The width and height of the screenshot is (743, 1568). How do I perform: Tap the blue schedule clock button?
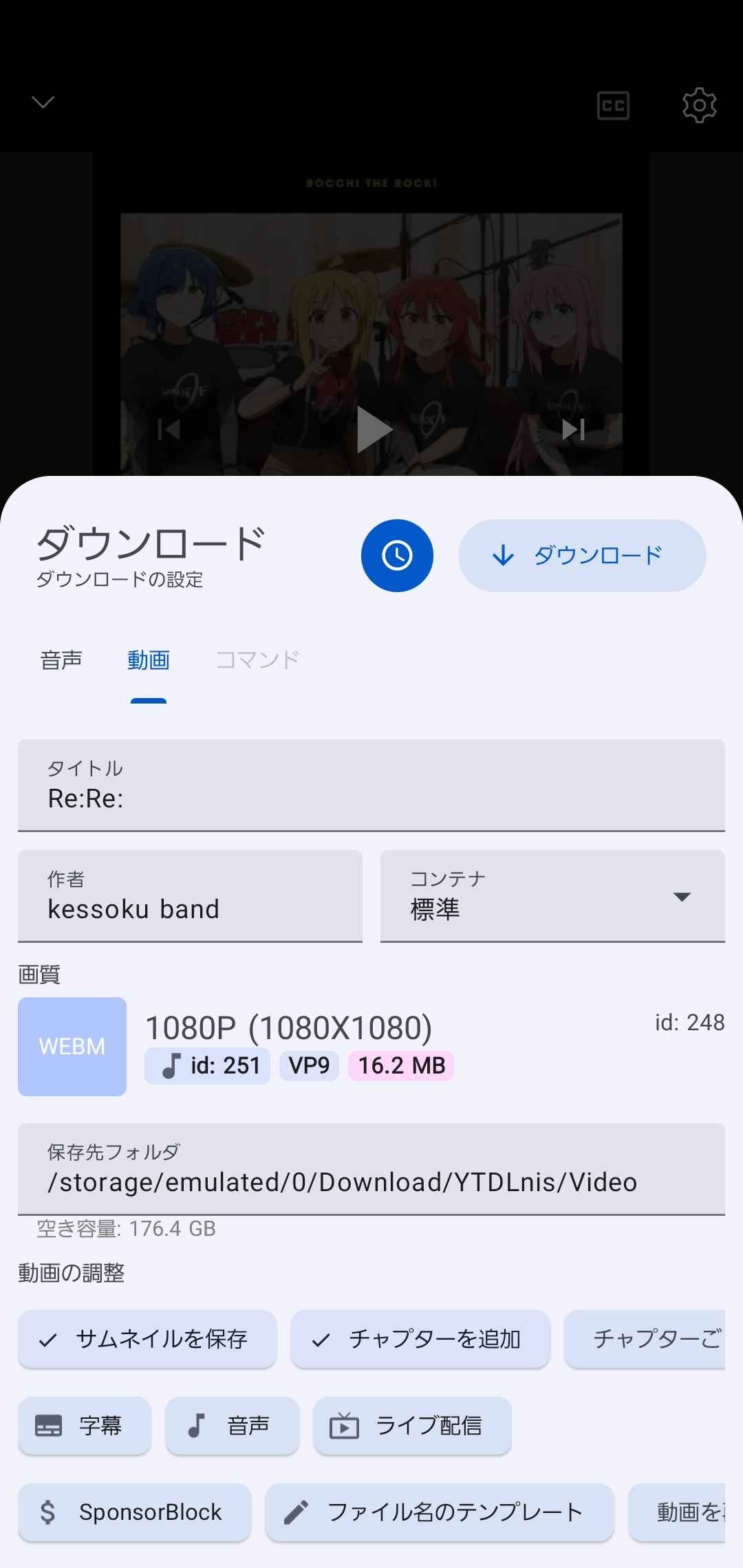[x=397, y=555]
